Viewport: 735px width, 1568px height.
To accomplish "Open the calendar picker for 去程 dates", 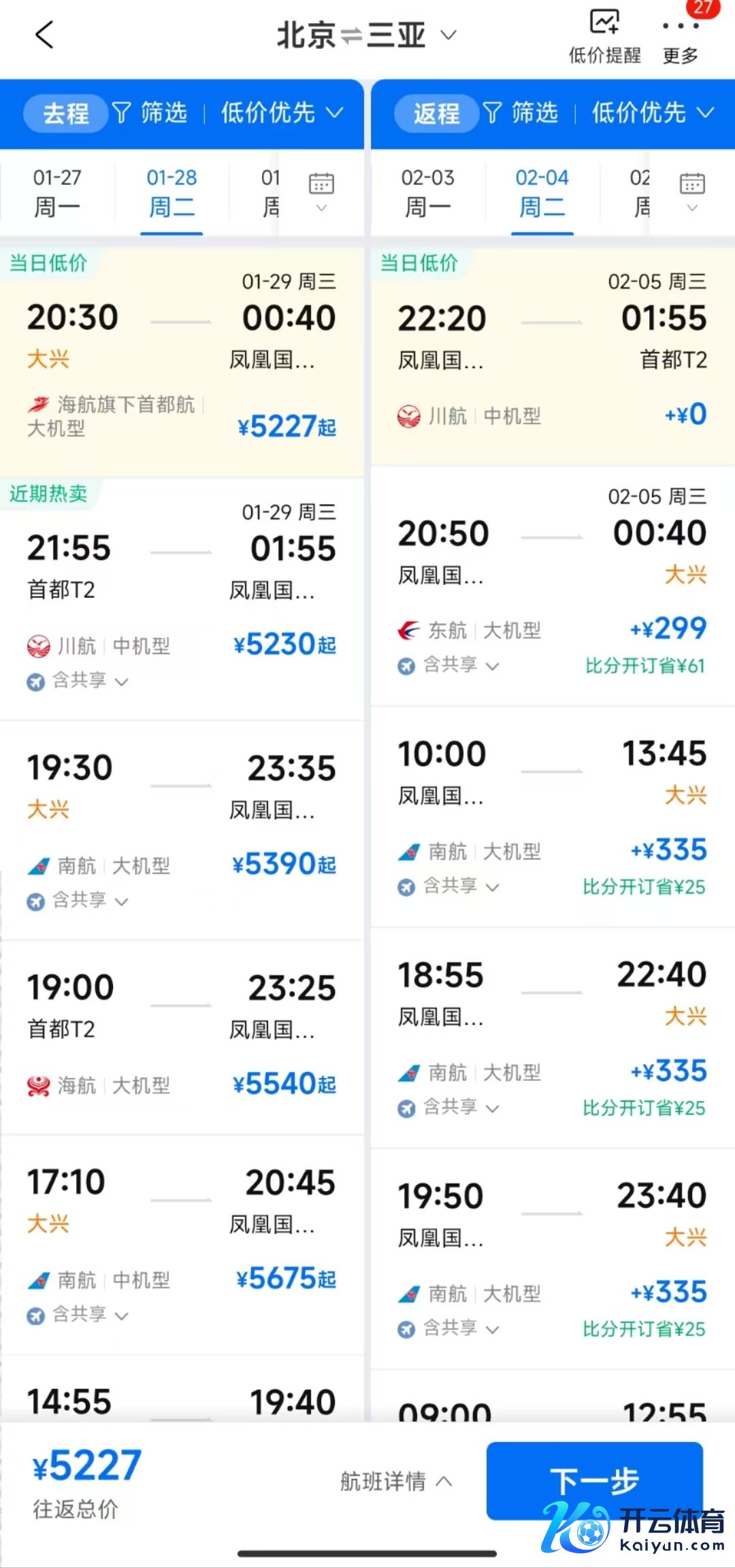I will pyautogui.click(x=321, y=190).
